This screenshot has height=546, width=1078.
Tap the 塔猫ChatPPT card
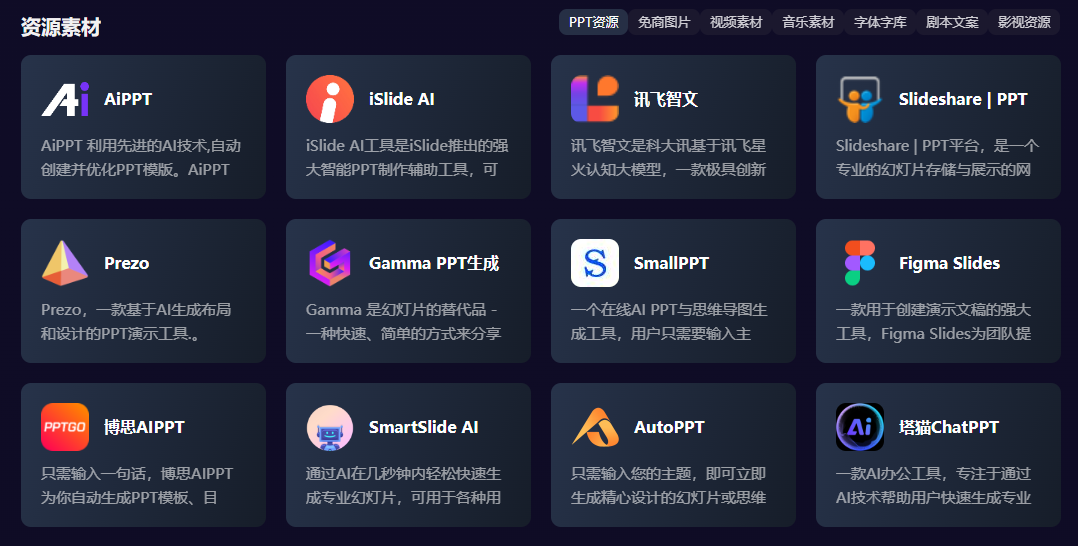[938, 455]
